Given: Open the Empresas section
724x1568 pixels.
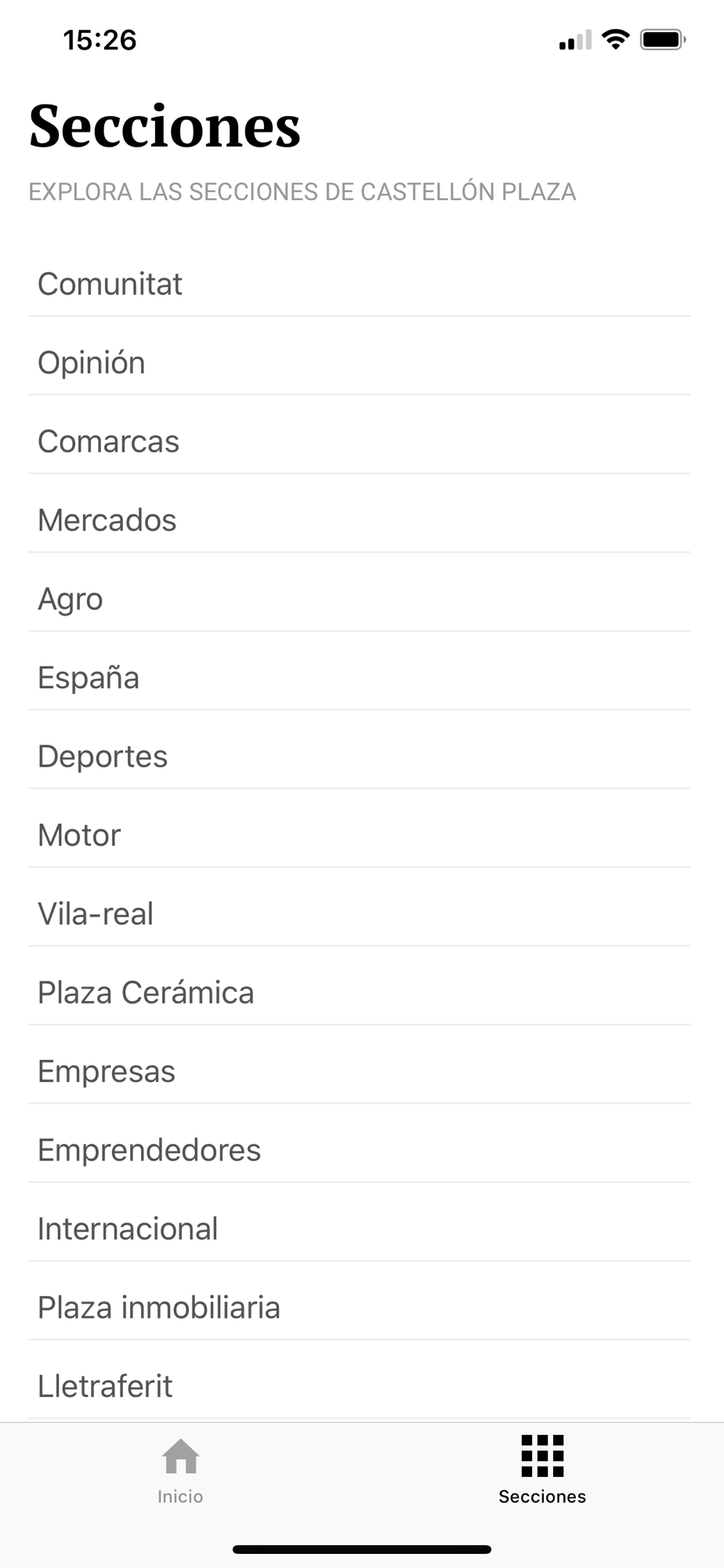Looking at the screenshot, I should 360,1072.
